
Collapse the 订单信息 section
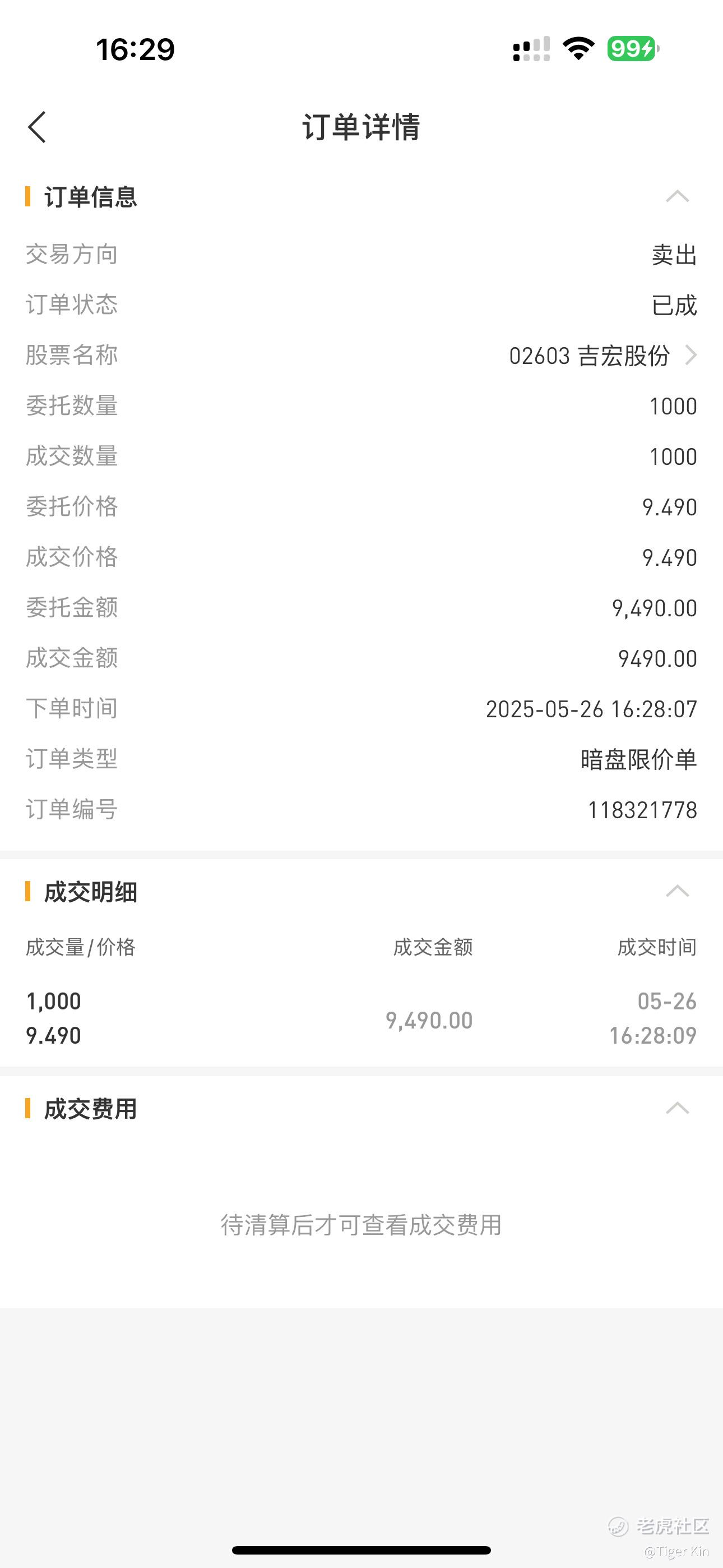point(678,196)
